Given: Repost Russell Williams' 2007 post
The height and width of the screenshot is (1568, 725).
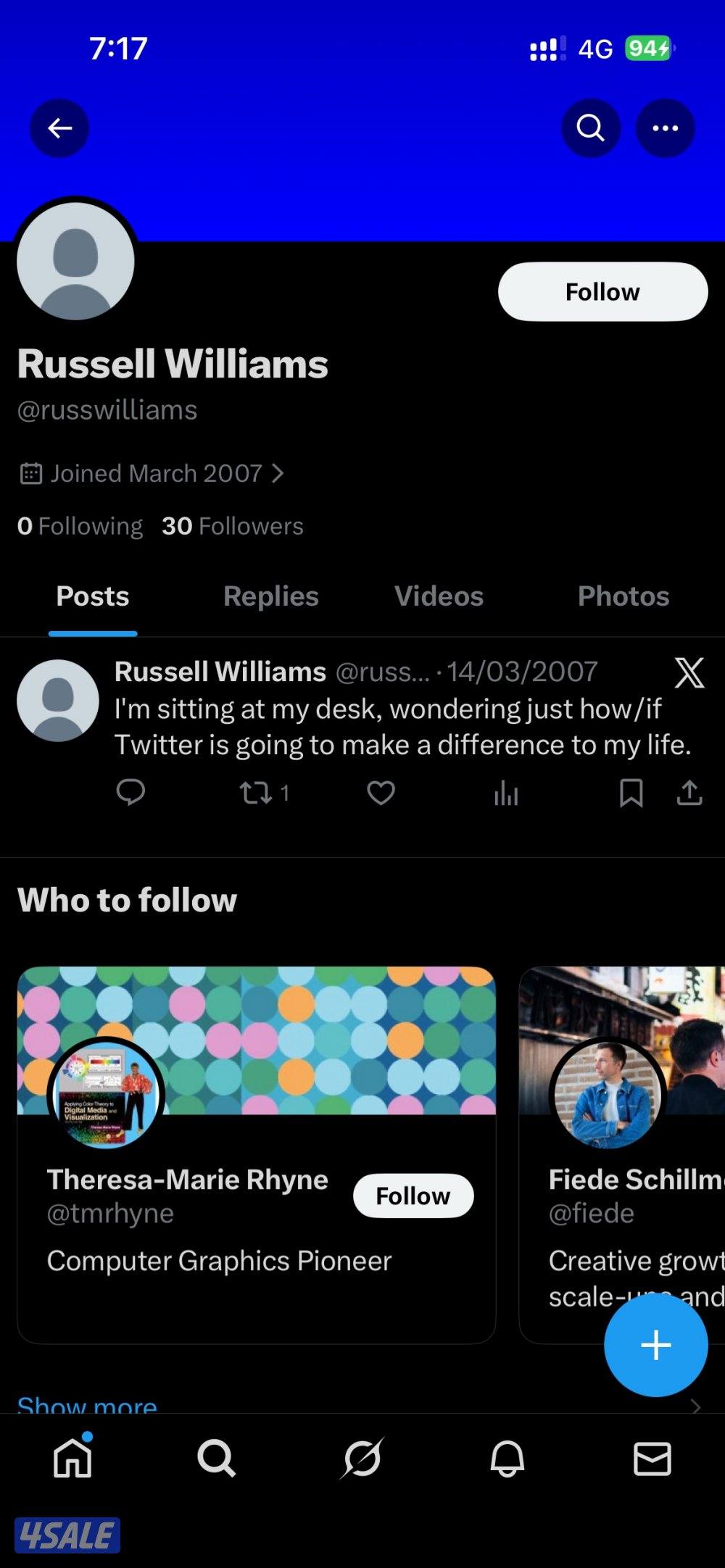Looking at the screenshot, I should click(x=257, y=793).
